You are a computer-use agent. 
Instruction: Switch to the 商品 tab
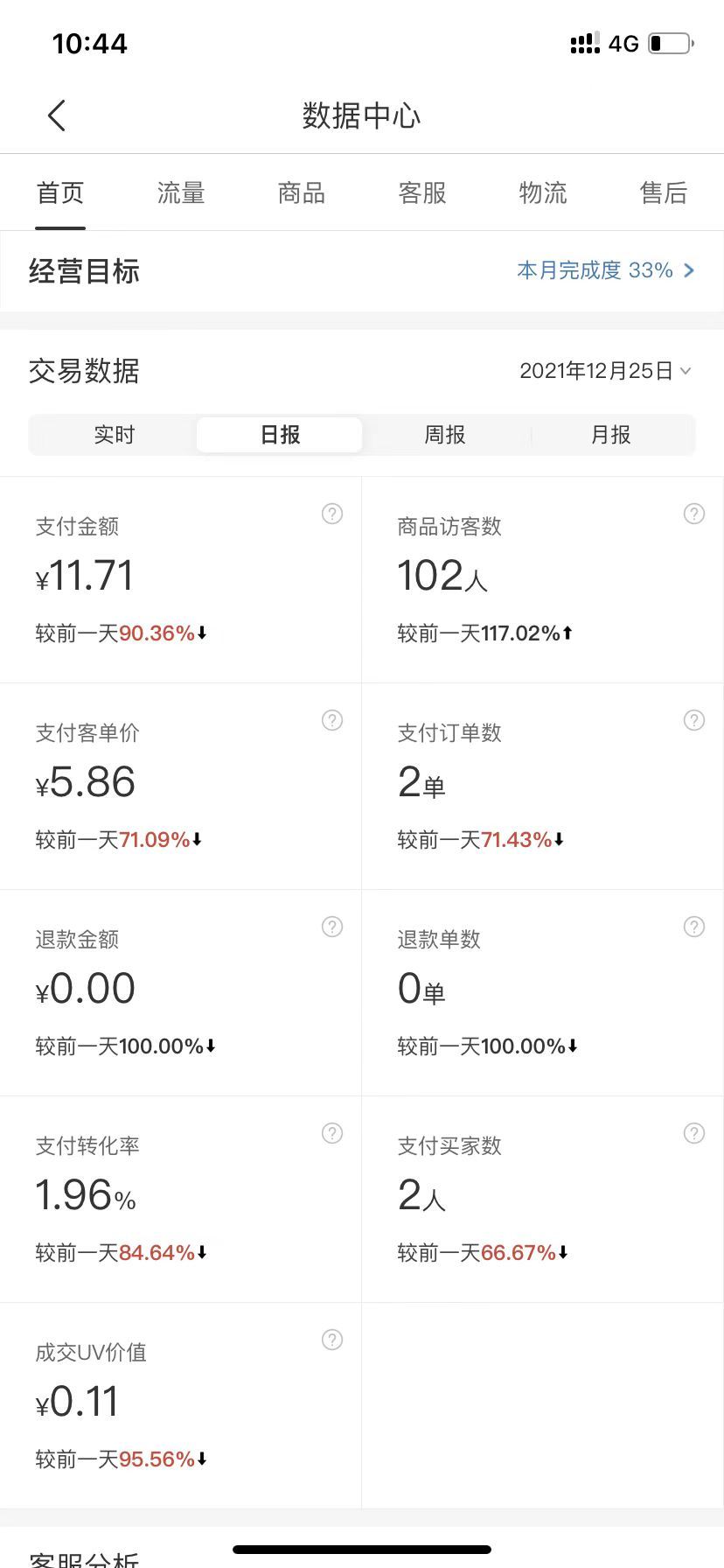coord(302,192)
